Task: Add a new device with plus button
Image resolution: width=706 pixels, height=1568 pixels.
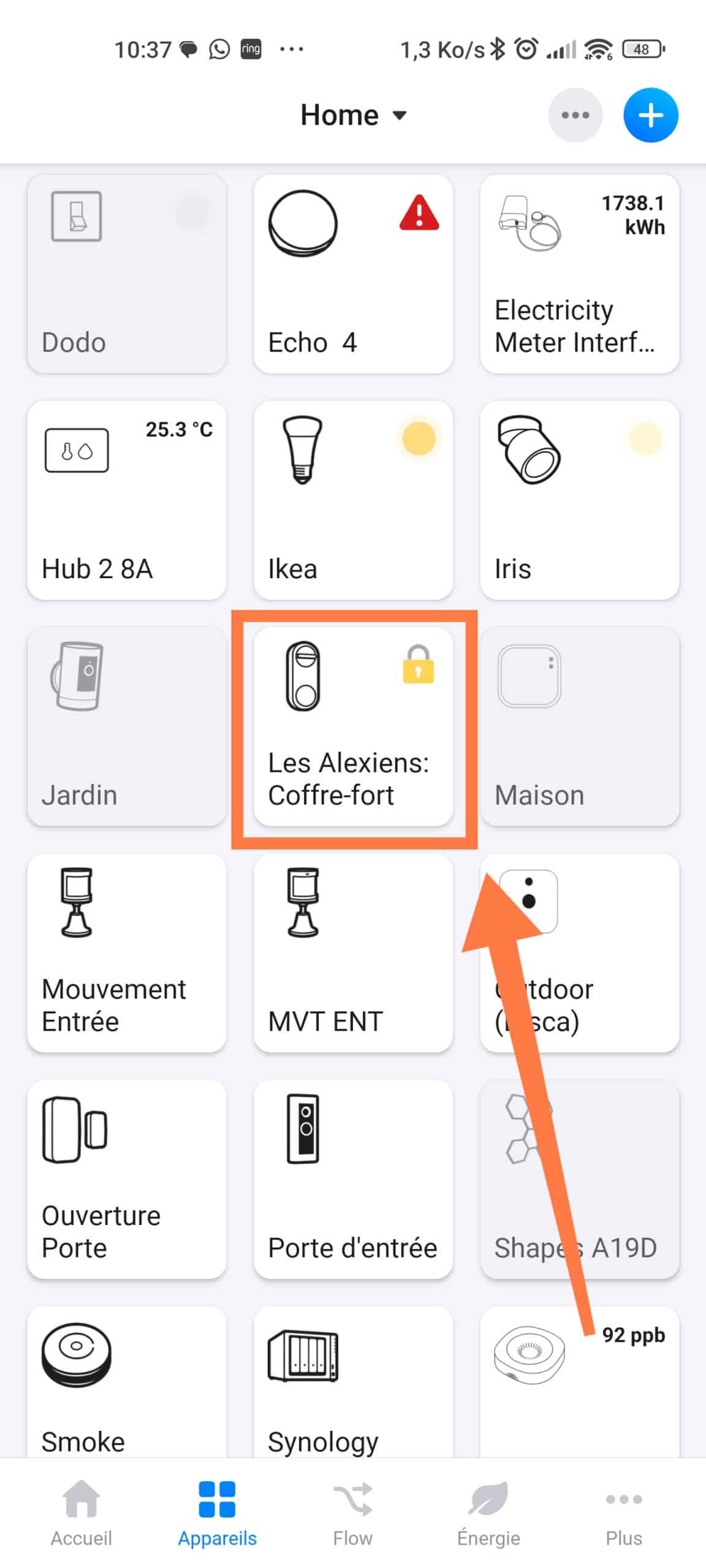Action: pyautogui.click(x=650, y=115)
